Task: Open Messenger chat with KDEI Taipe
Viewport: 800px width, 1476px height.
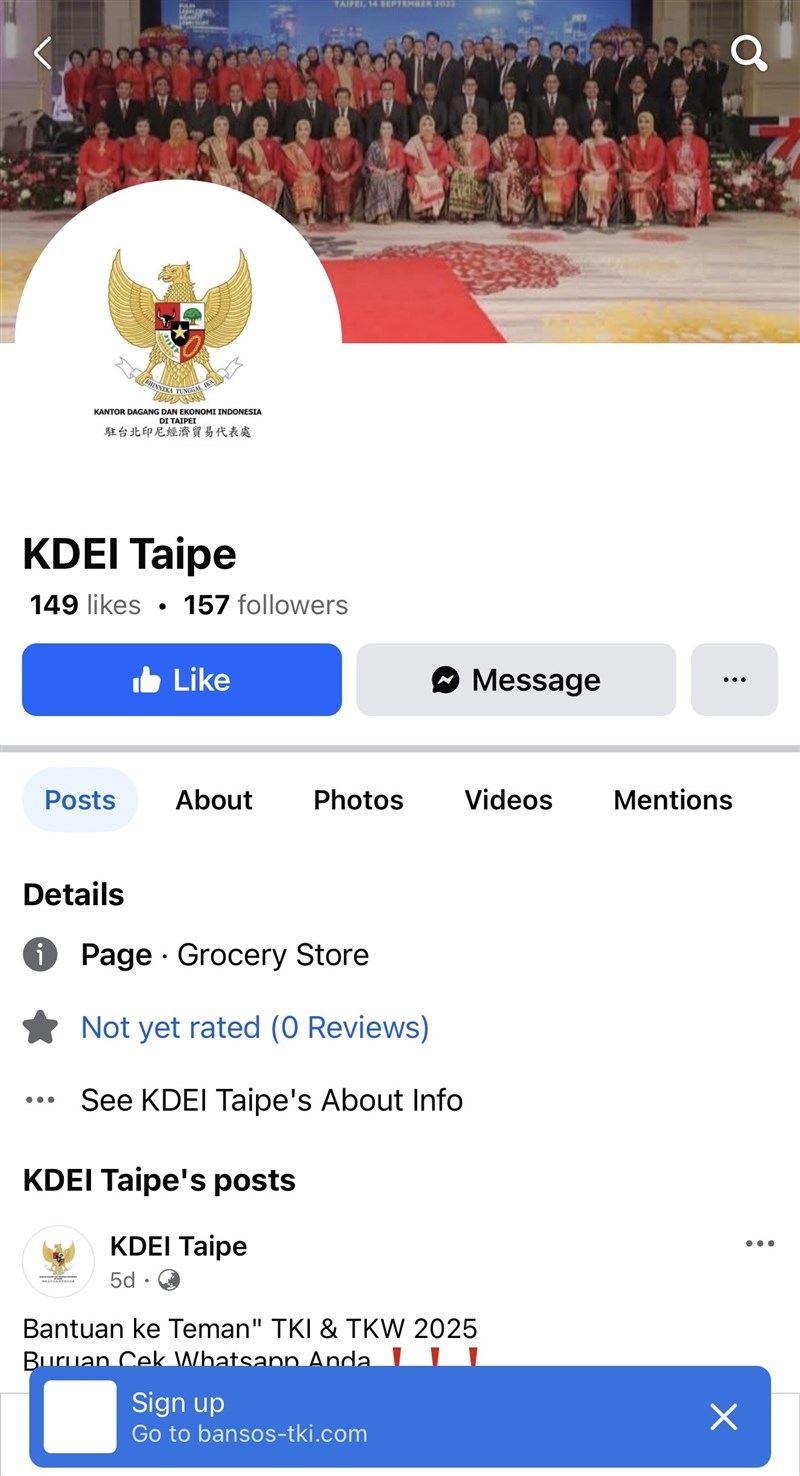Action: (515, 680)
